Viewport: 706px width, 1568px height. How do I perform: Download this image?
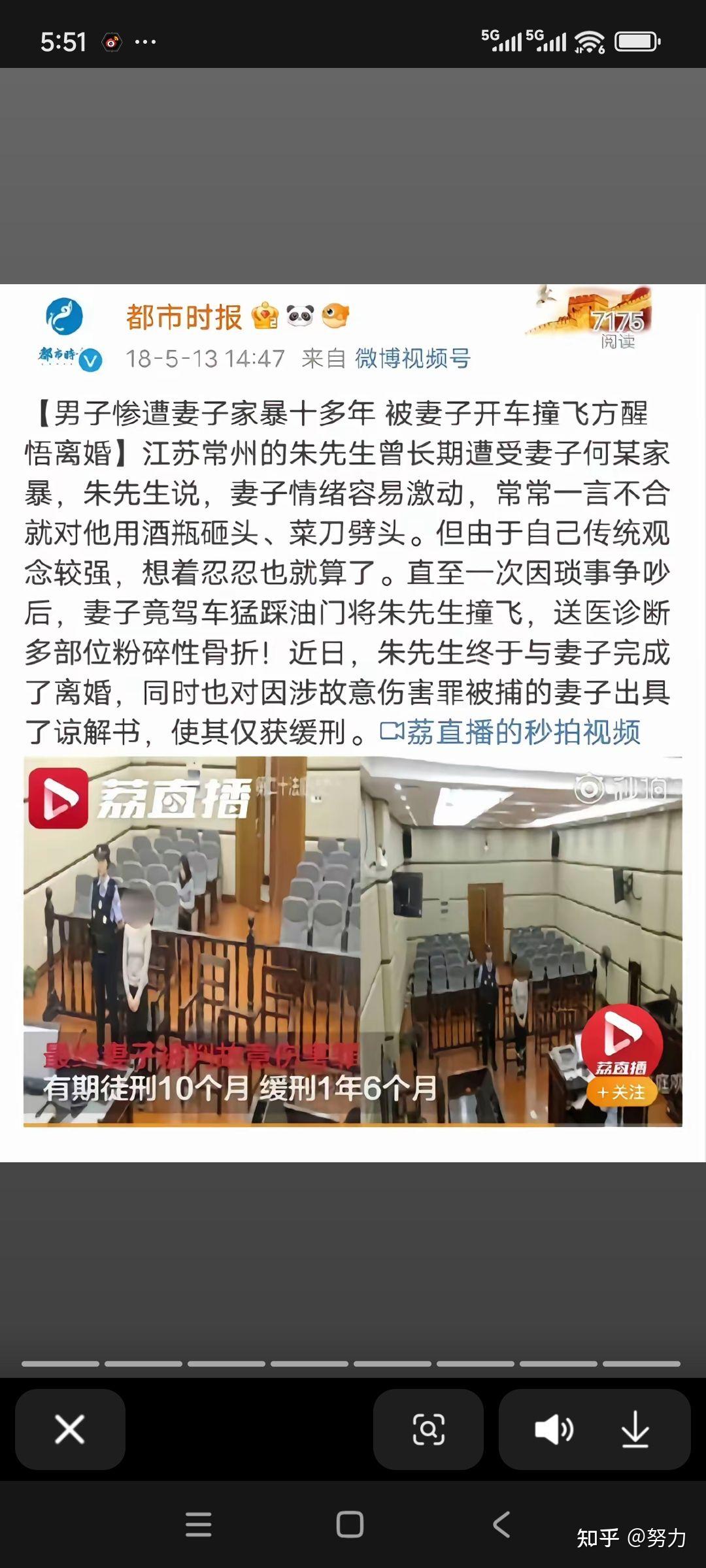[x=635, y=1429]
